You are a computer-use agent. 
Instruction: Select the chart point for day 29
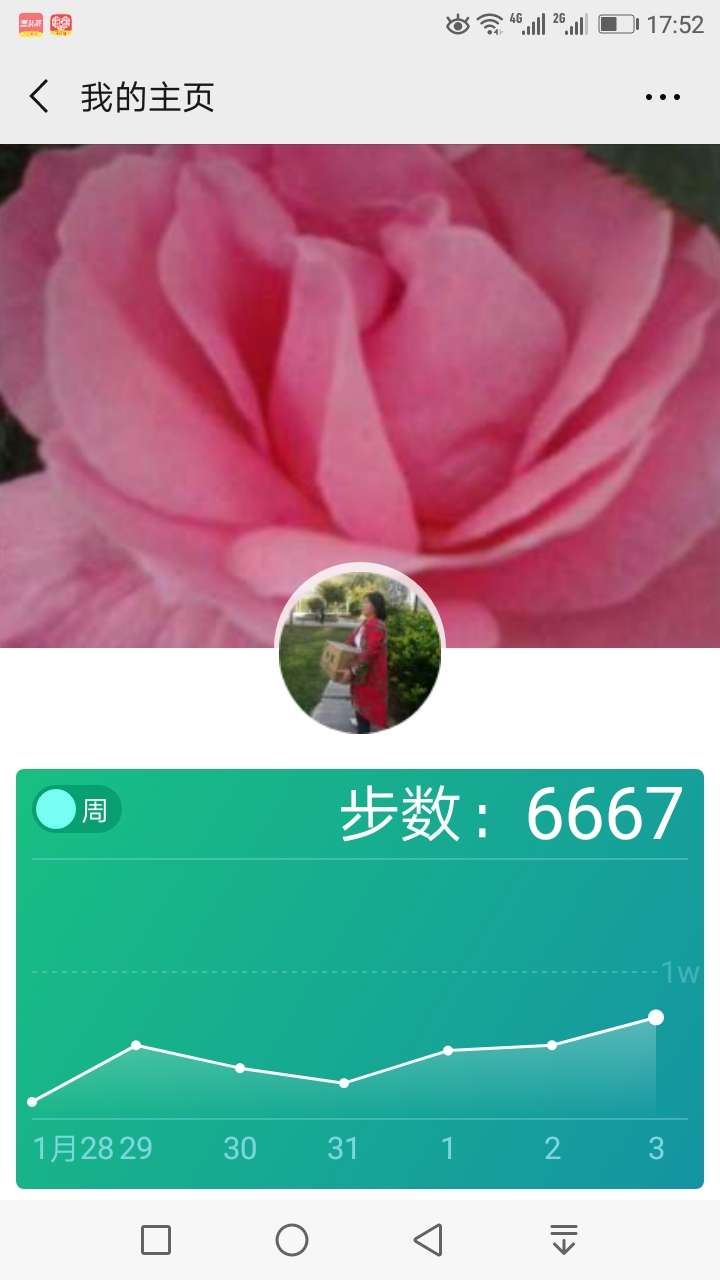pyautogui.click(x=136, y=1045)
